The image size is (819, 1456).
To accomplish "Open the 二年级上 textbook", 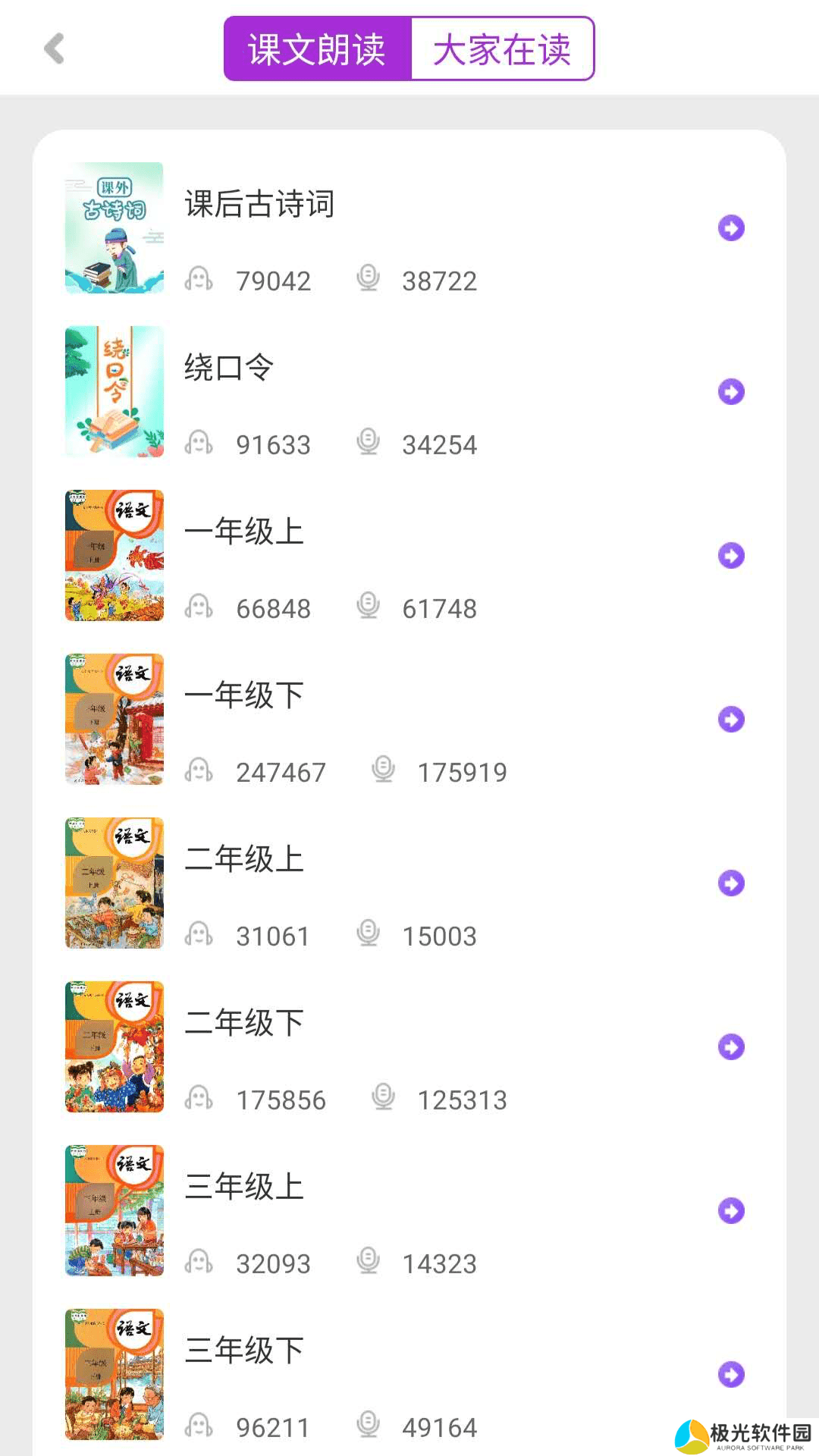I will [409, 883].
